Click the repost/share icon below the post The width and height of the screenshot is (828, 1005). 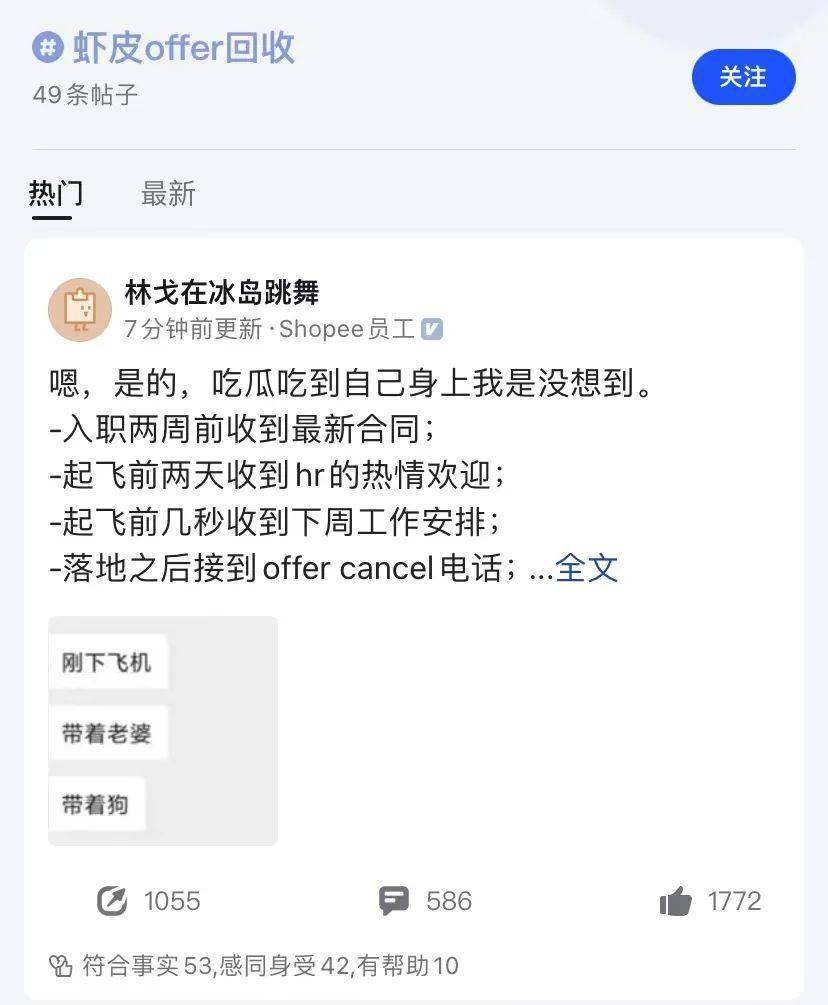[x=113, y=900]
